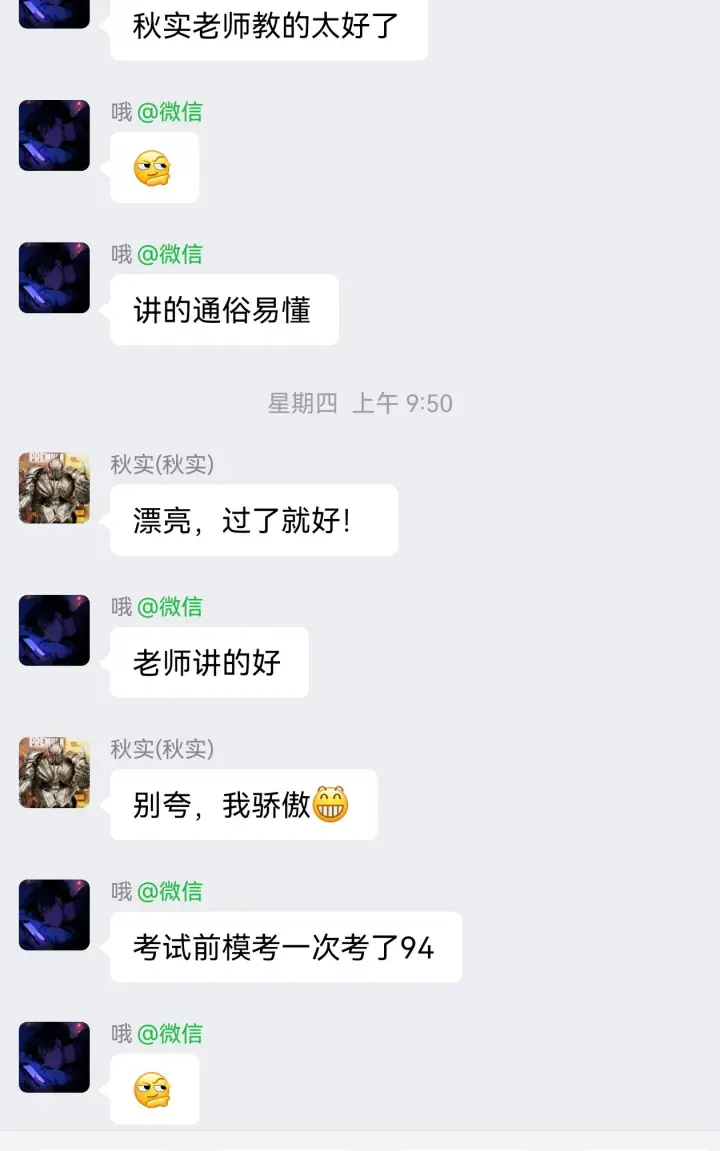Open 哦's avatar beside "讲的通俗易懂"
The height and width of the screenshot is (1151, 720).
[54, 278]
